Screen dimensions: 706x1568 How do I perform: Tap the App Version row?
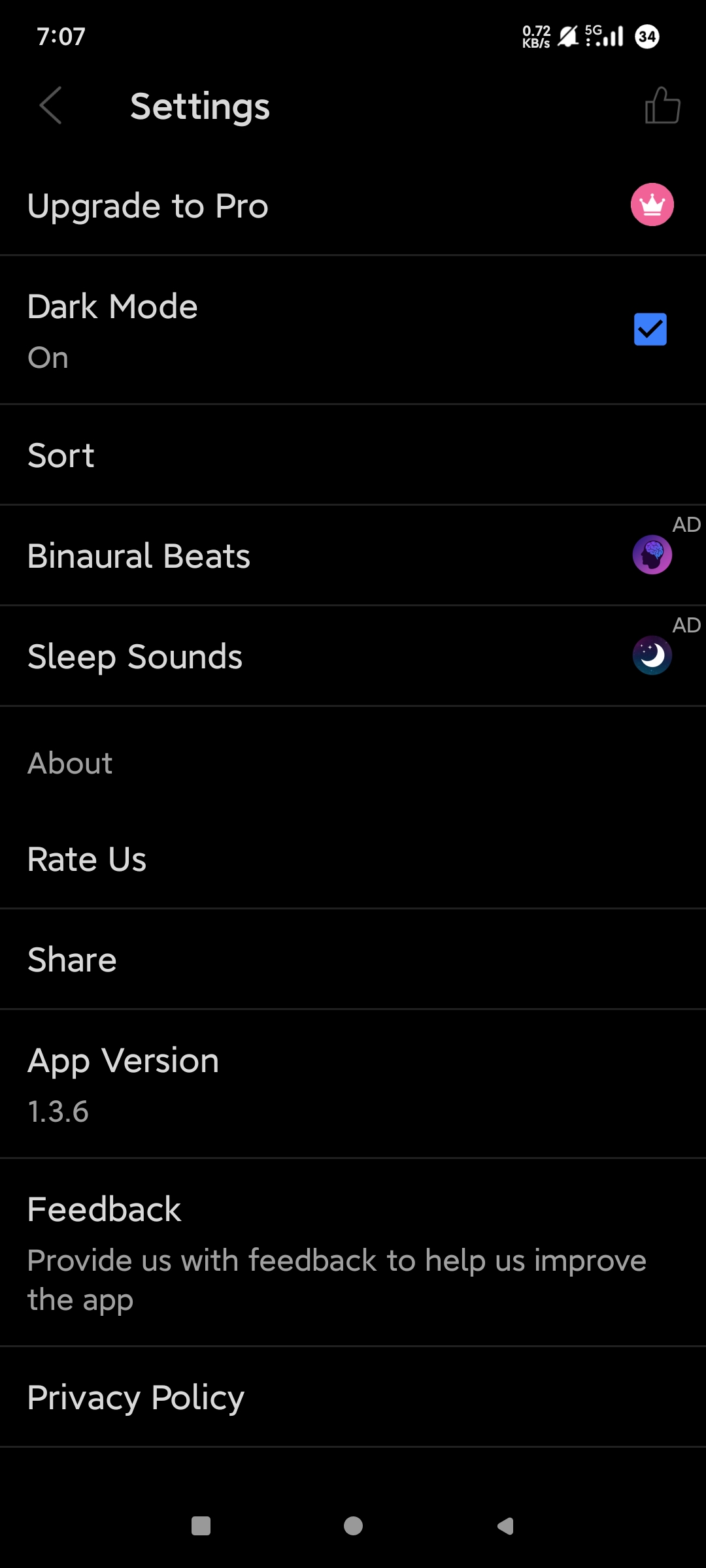(353, 1085)
